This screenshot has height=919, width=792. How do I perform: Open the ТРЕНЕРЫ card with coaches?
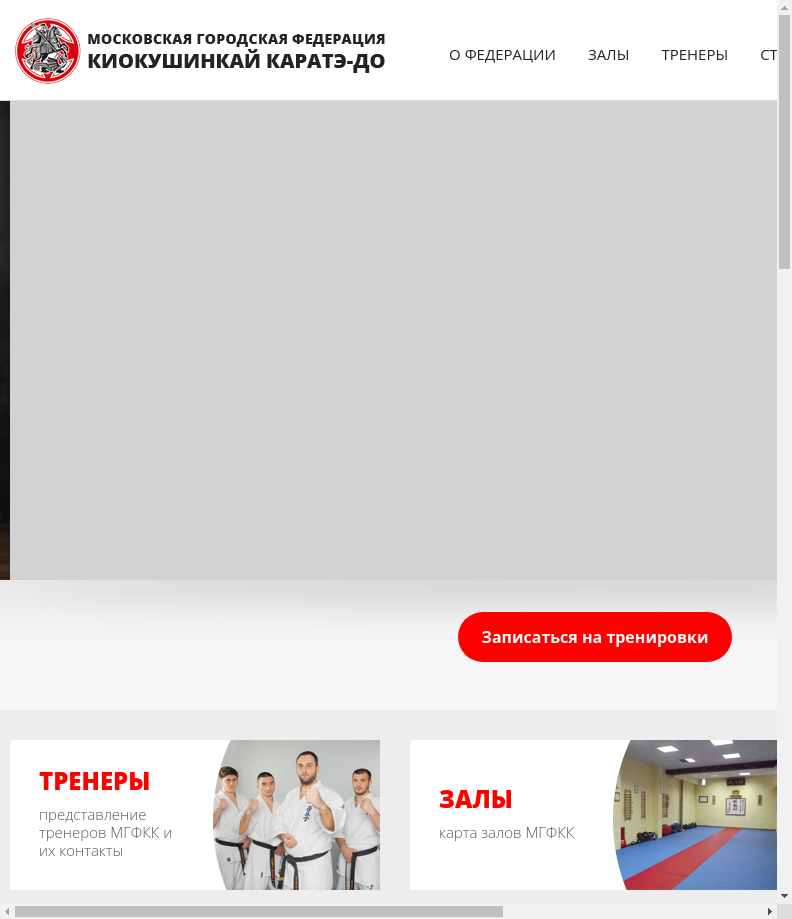click(x=195, y=815)
